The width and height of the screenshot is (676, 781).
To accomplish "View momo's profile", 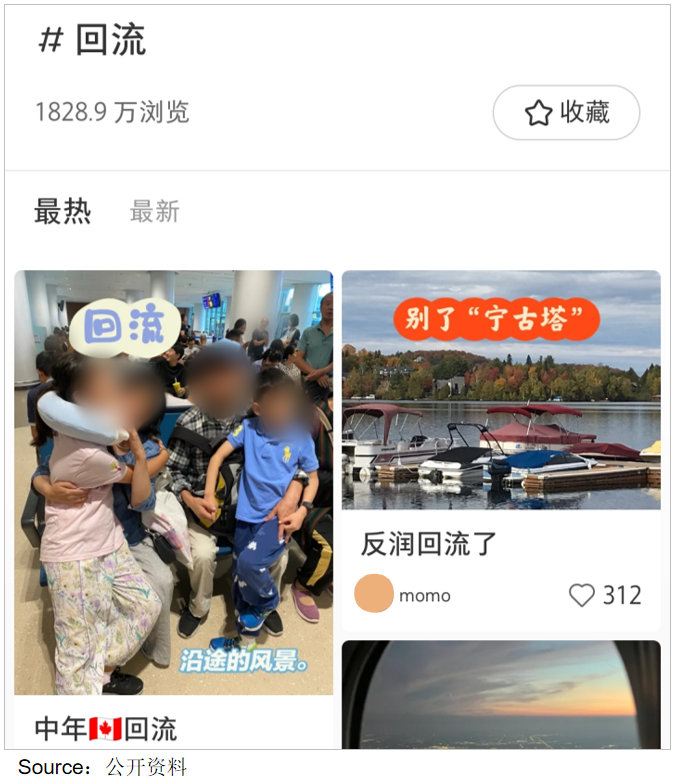I will click(374, 594).
